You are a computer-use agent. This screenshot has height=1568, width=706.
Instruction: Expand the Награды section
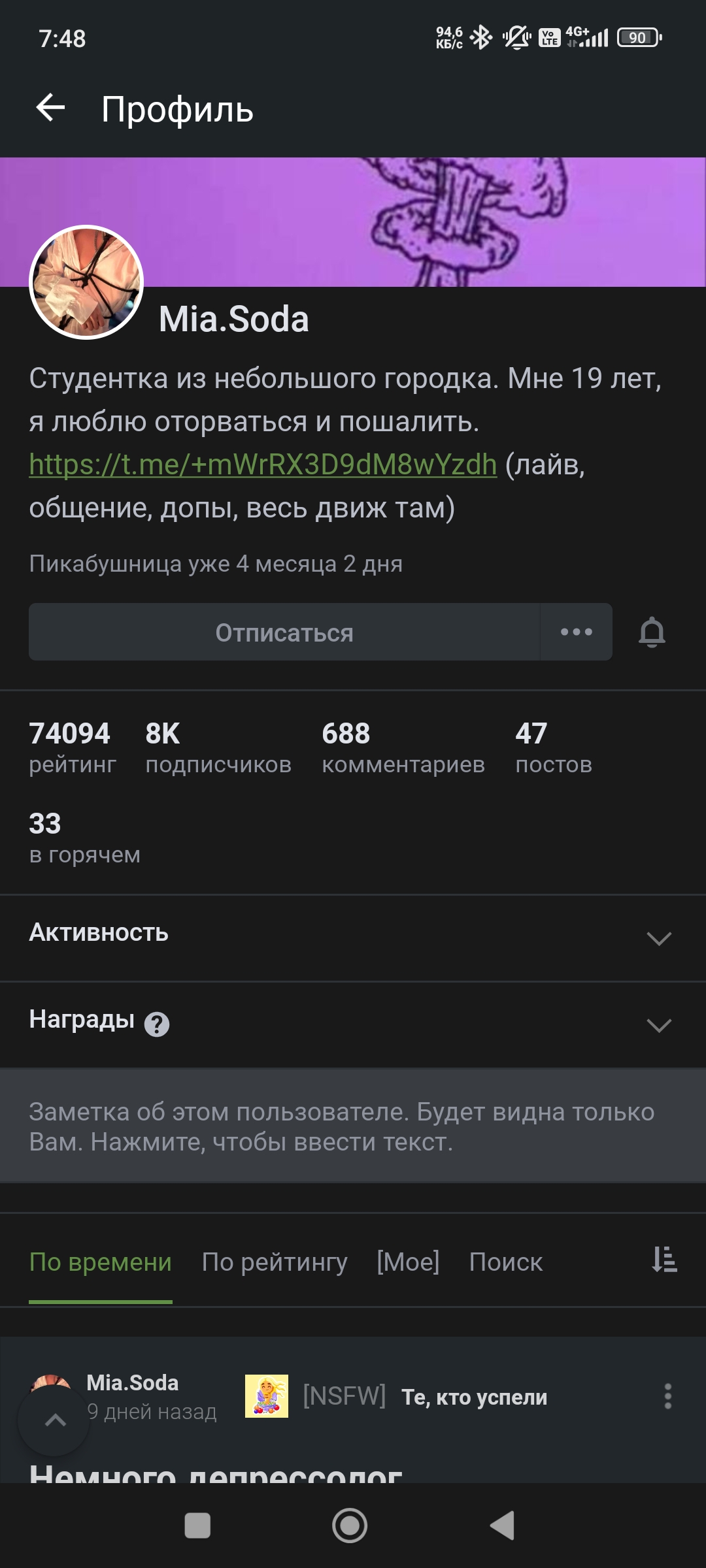[658, 1024]
